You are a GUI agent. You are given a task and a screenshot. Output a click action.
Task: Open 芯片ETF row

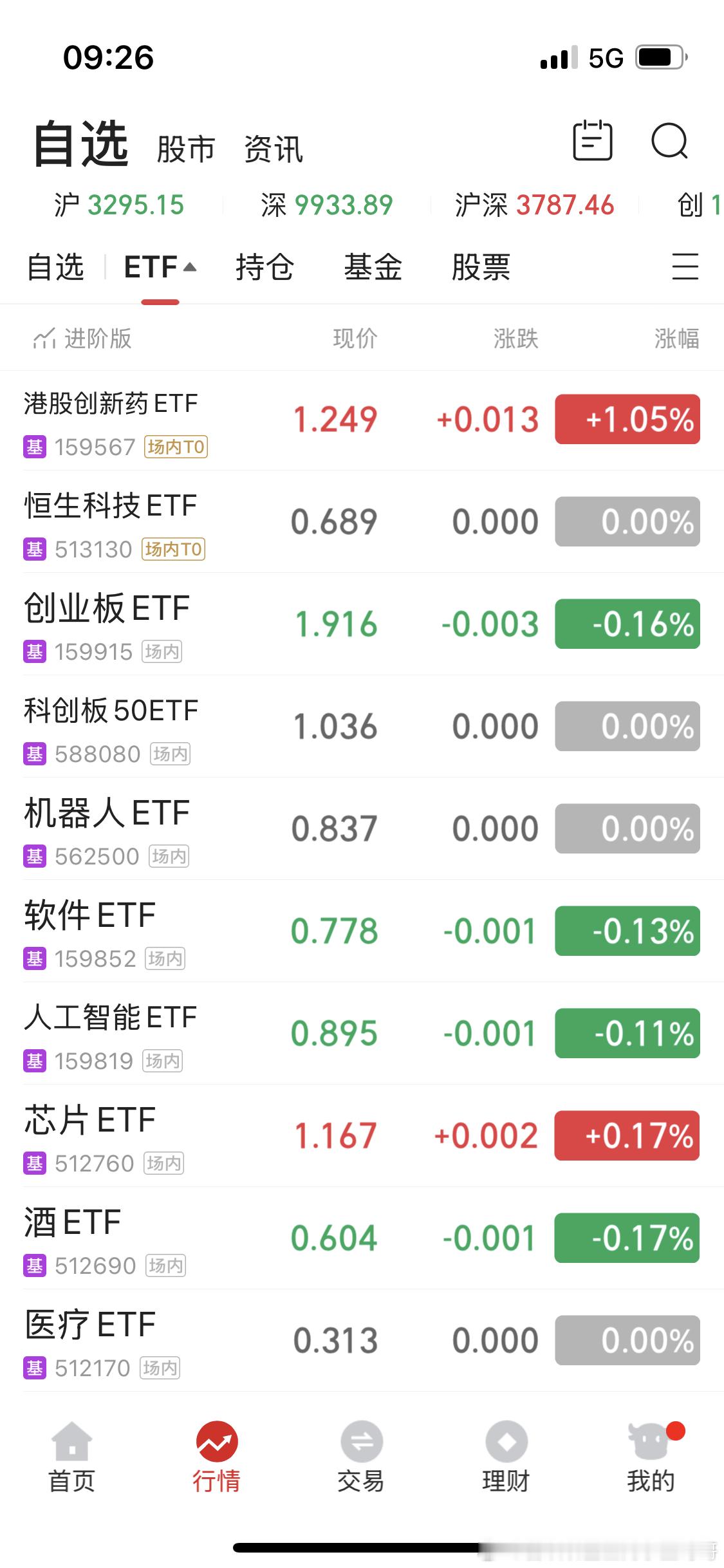(x=90, y=1121)
